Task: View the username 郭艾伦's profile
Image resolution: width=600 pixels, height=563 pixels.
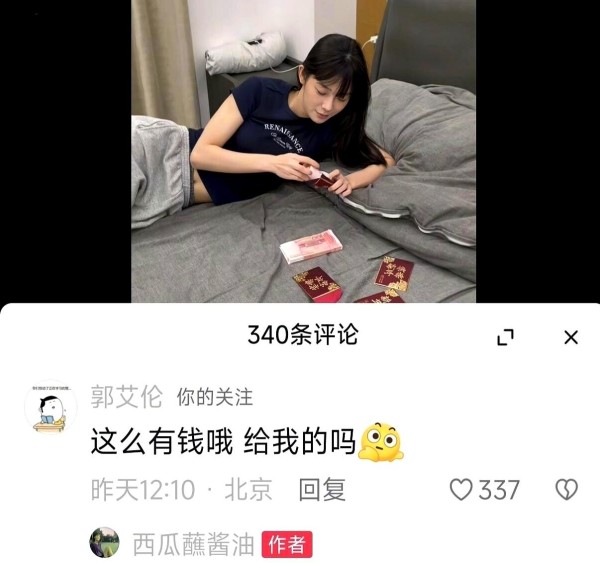Action: tap(126, 397)
